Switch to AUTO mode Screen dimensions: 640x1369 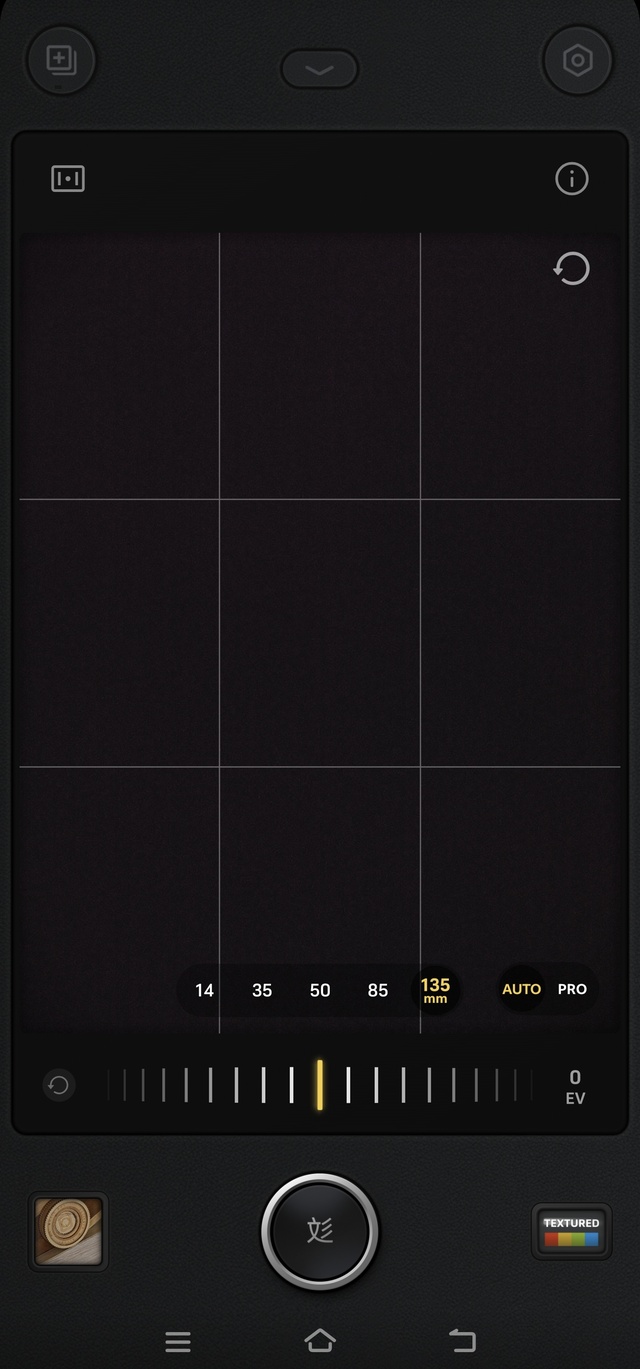(x=521, y=989)
